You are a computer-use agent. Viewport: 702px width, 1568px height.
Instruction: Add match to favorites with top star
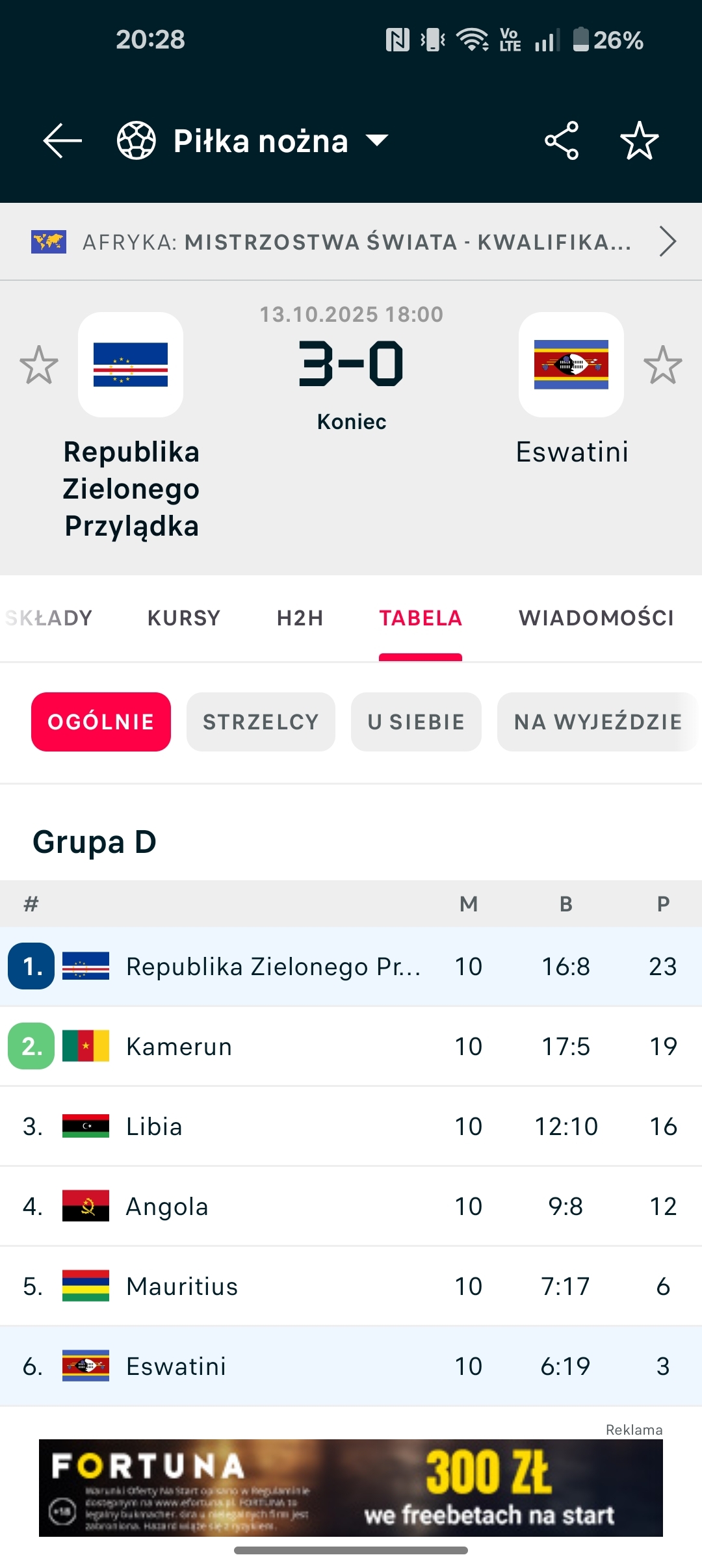[639, 140]
